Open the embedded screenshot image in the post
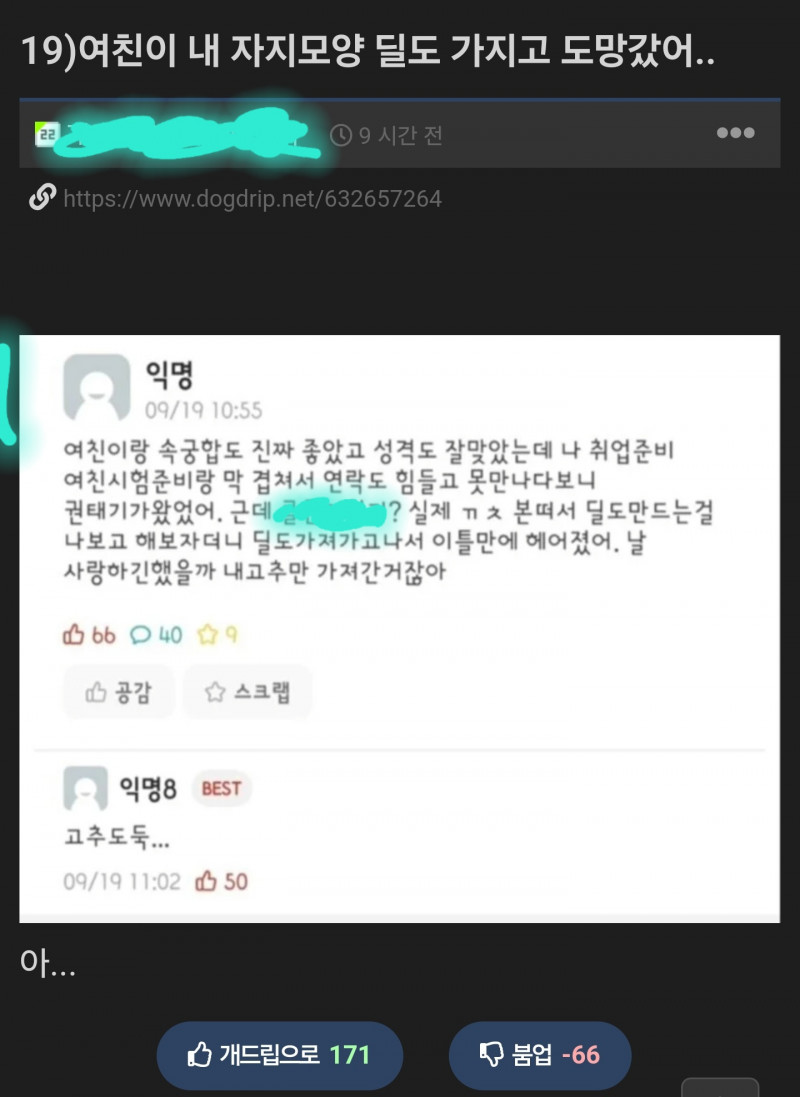The image size is (800, 1097). pyautogui.click(x=400, y=628)
